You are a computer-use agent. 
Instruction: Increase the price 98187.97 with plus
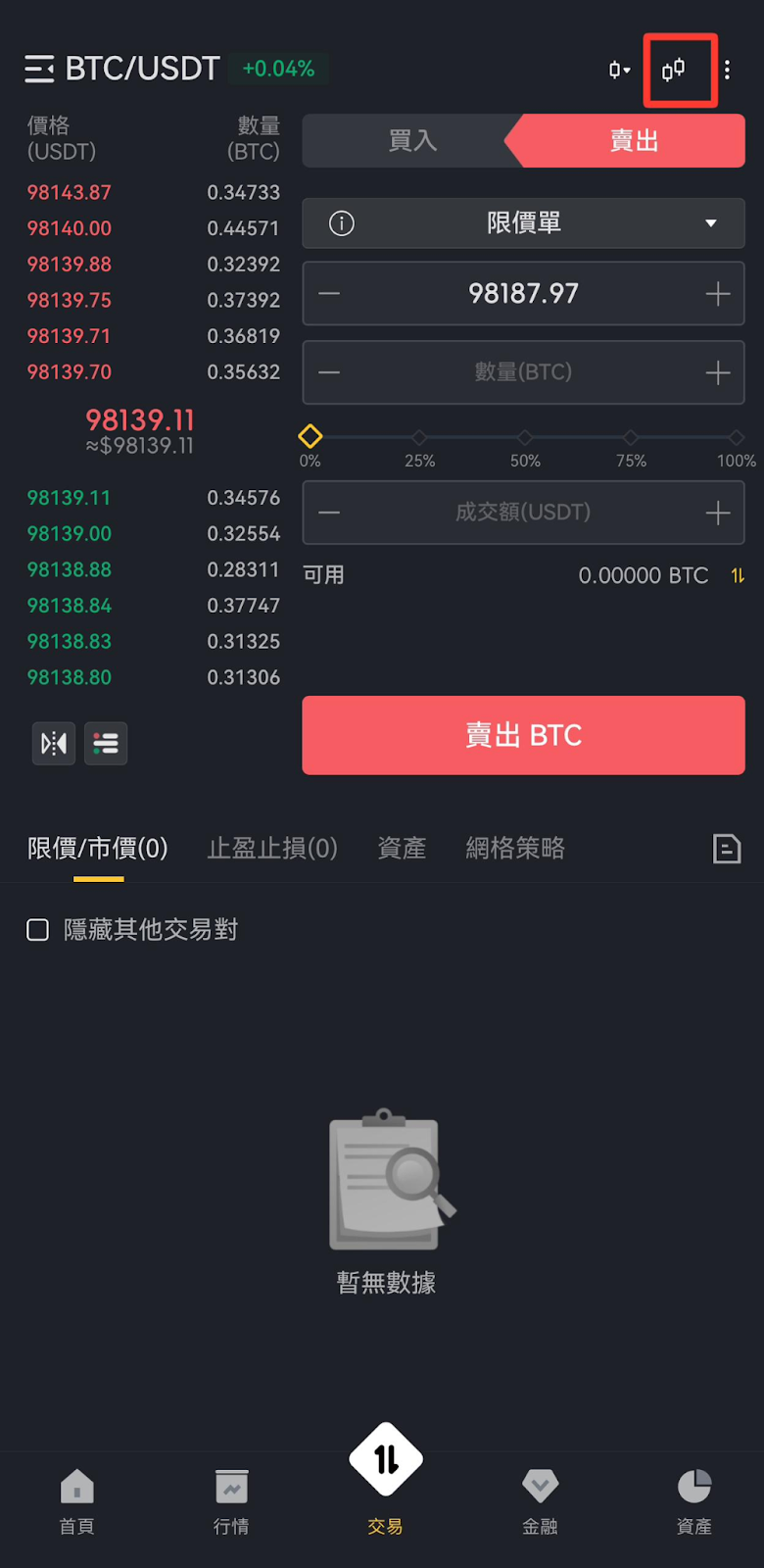[x=718, y=293]
